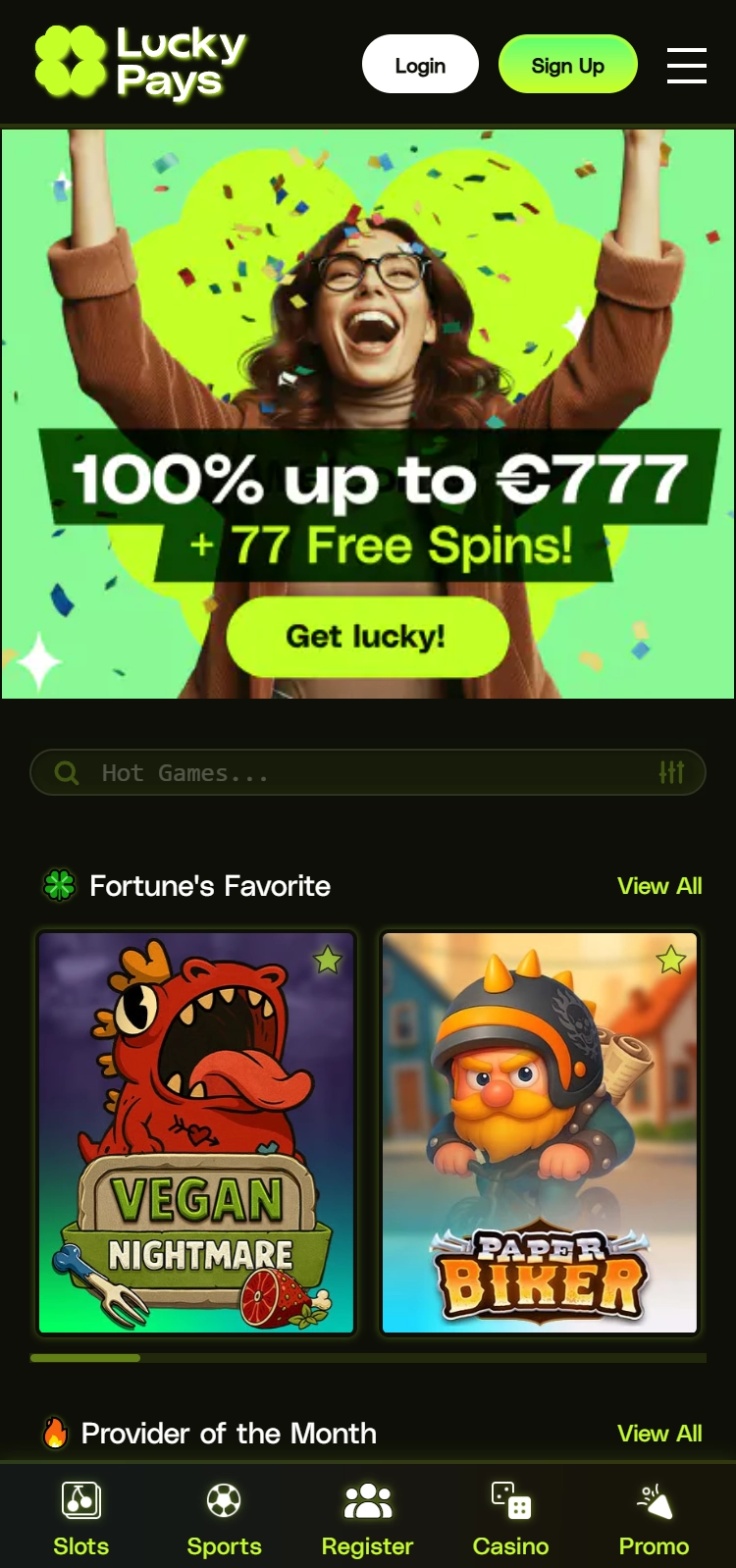Image resolution: width=736 pixels, height=1568 pixels.
Task: Switch to the Sports tab
Action: (224, 1519)
